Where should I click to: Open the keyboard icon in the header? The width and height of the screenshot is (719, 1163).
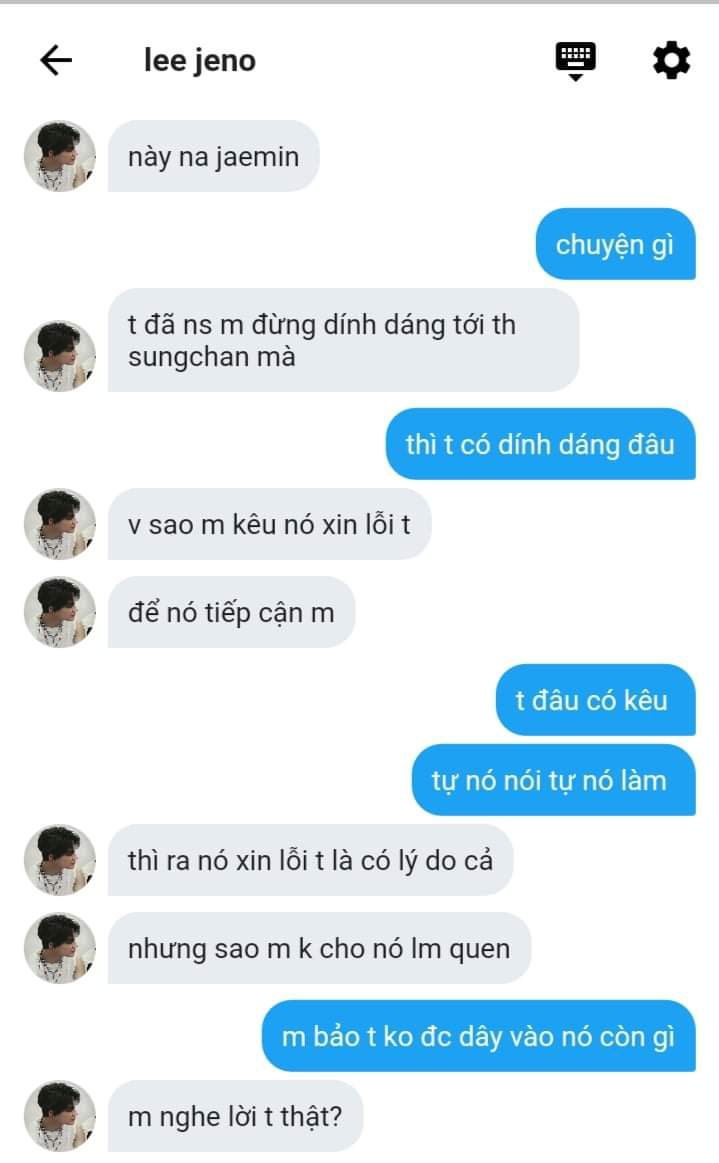575,61
